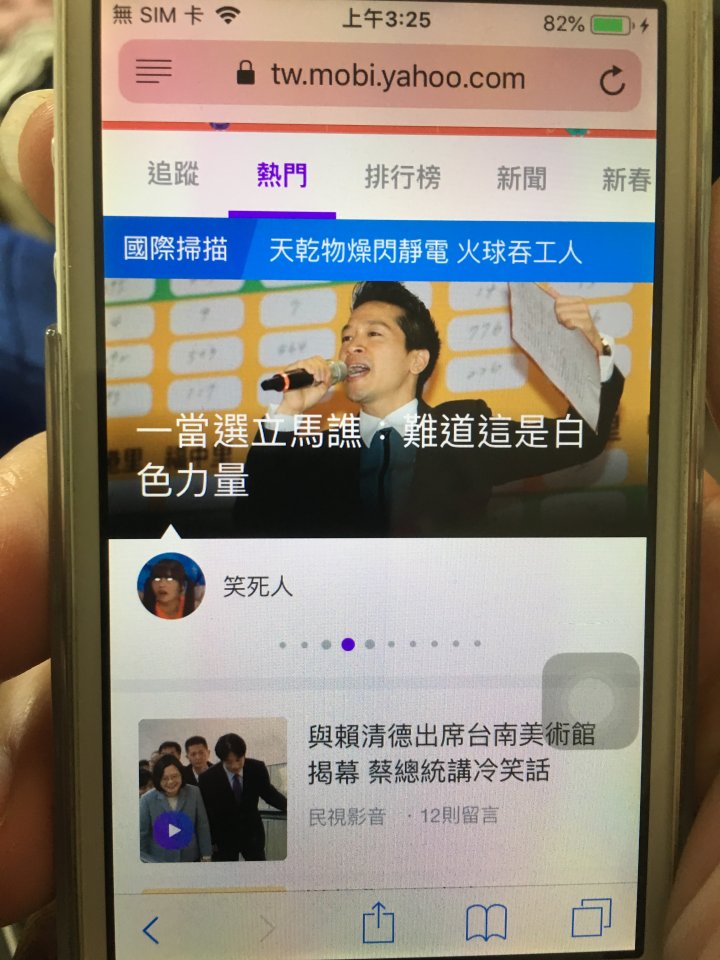
Task: Open the 蔡總統講冷笑話 article
Action: pyautogui.click(x=451, y=754)
